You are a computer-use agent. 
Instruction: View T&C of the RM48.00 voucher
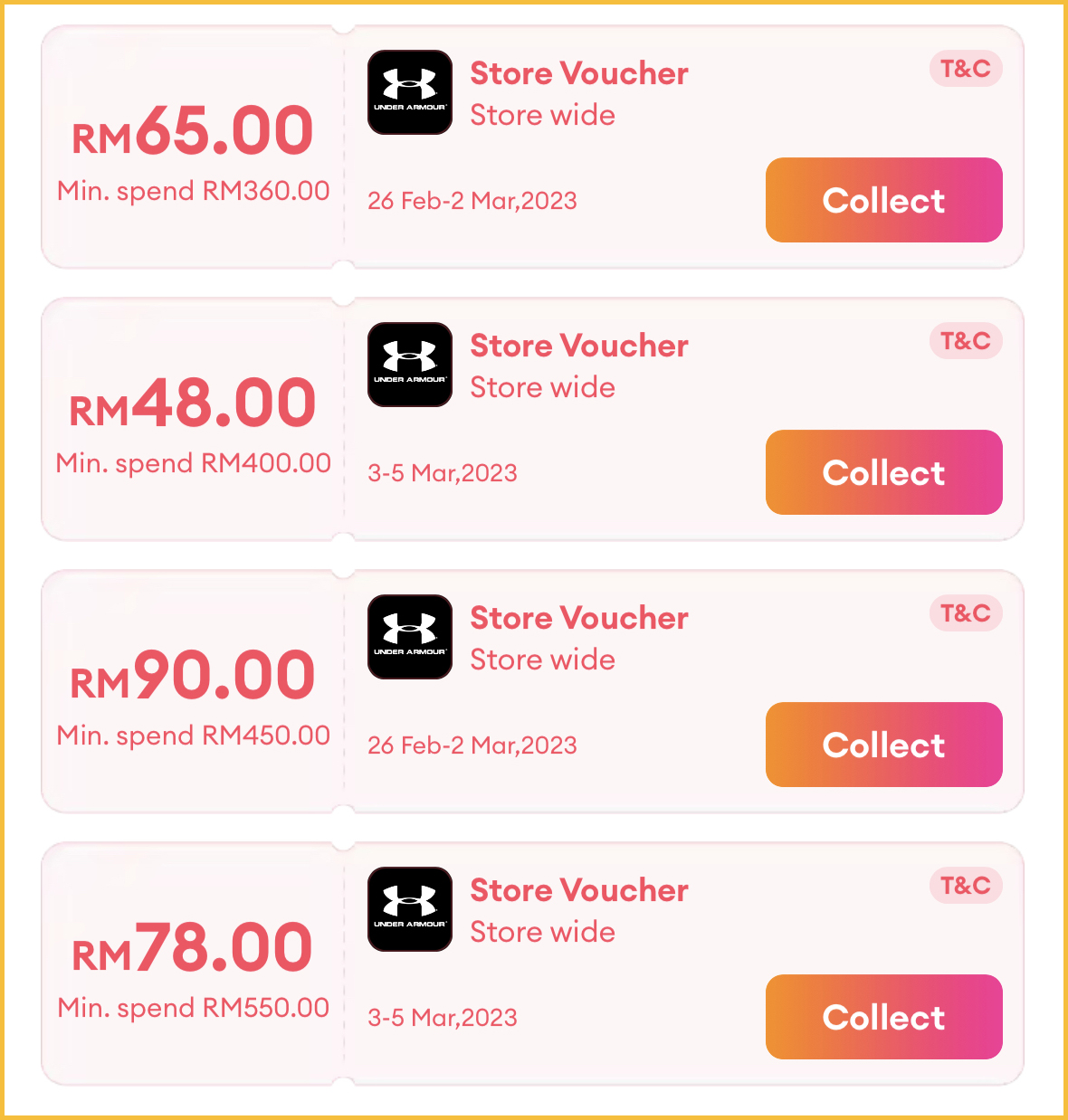965,341
